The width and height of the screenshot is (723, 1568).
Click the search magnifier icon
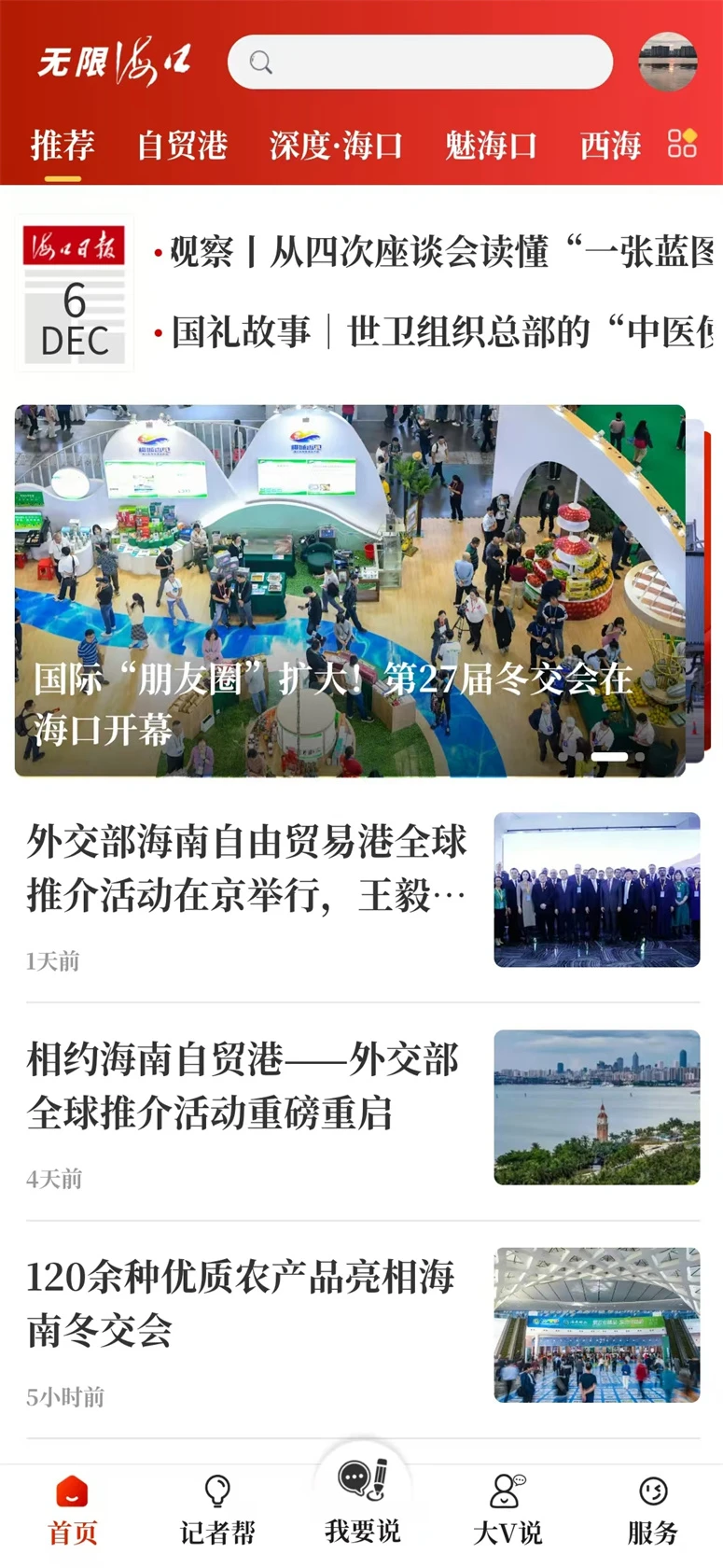point(260,62)
